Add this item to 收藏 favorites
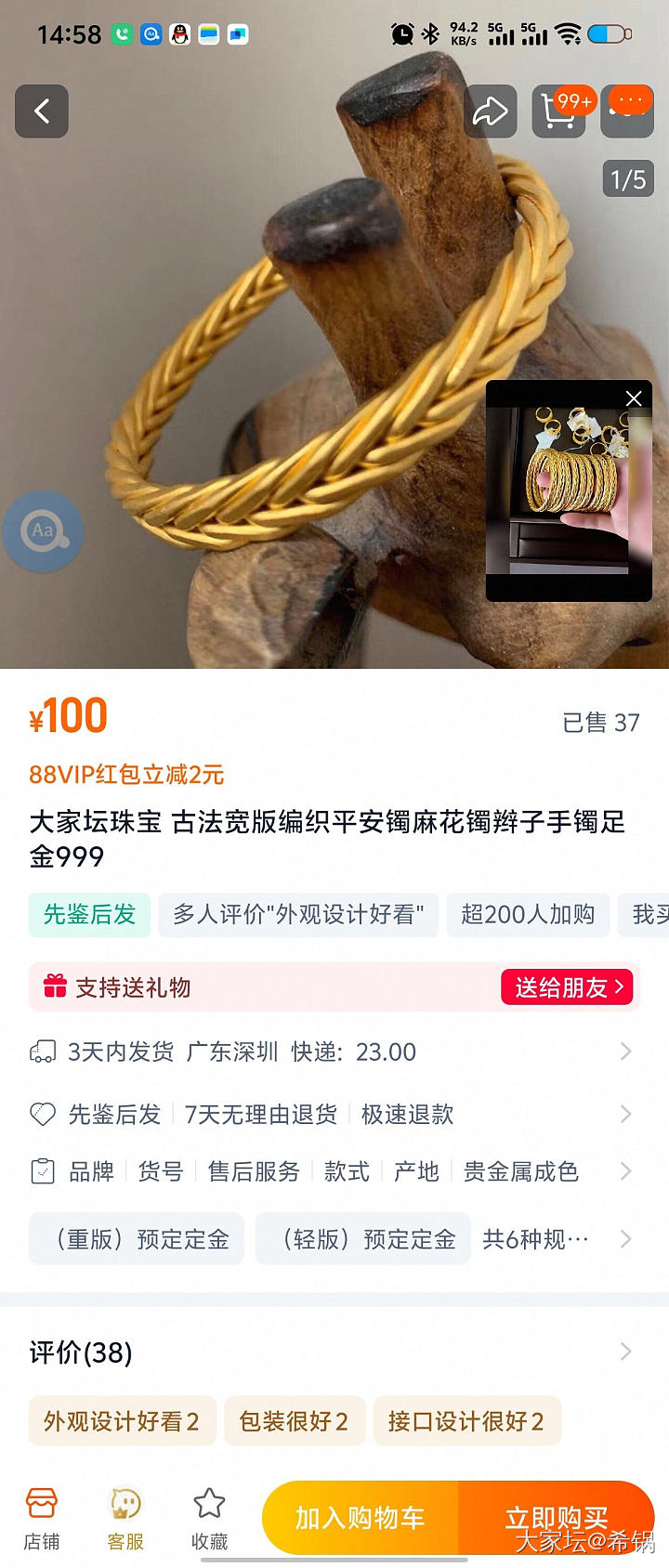Viewport: 669px width, 1568px height. (x=209, y=1520)
